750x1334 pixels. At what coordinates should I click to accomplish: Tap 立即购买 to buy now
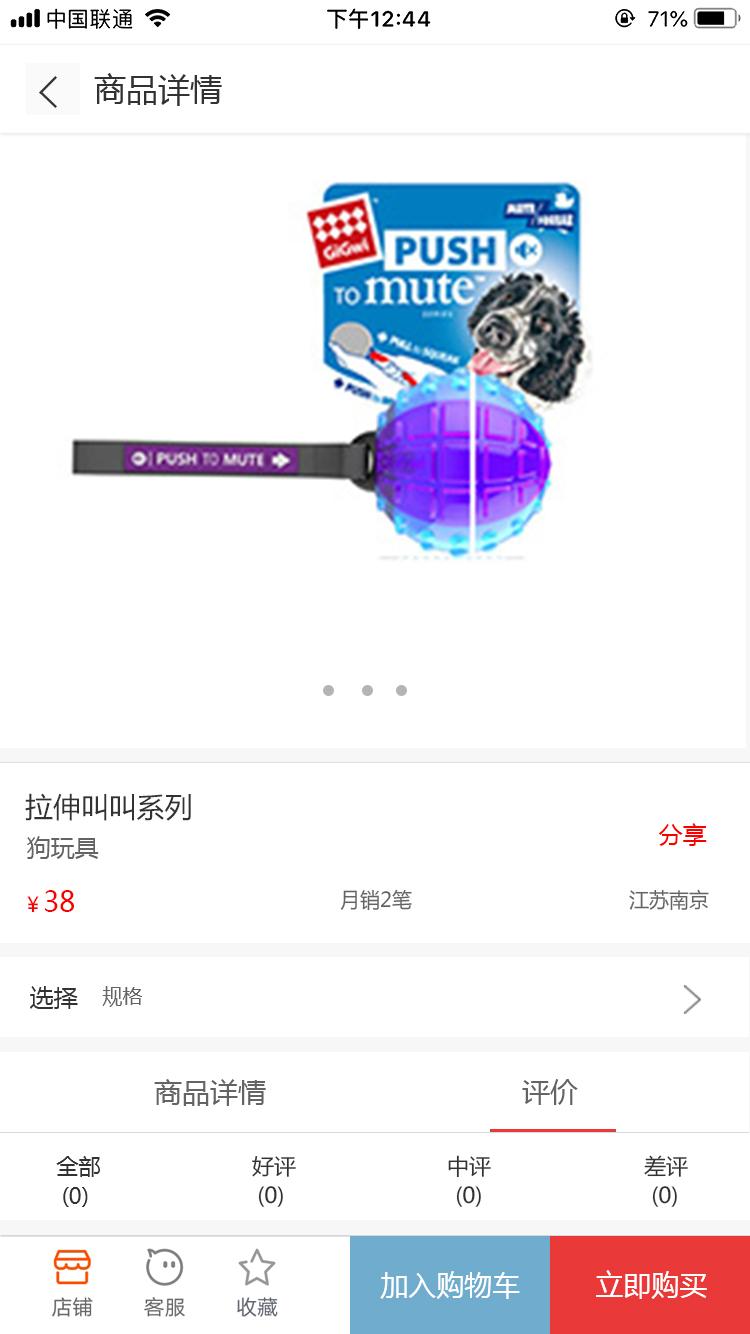(x=650, y=1285)
